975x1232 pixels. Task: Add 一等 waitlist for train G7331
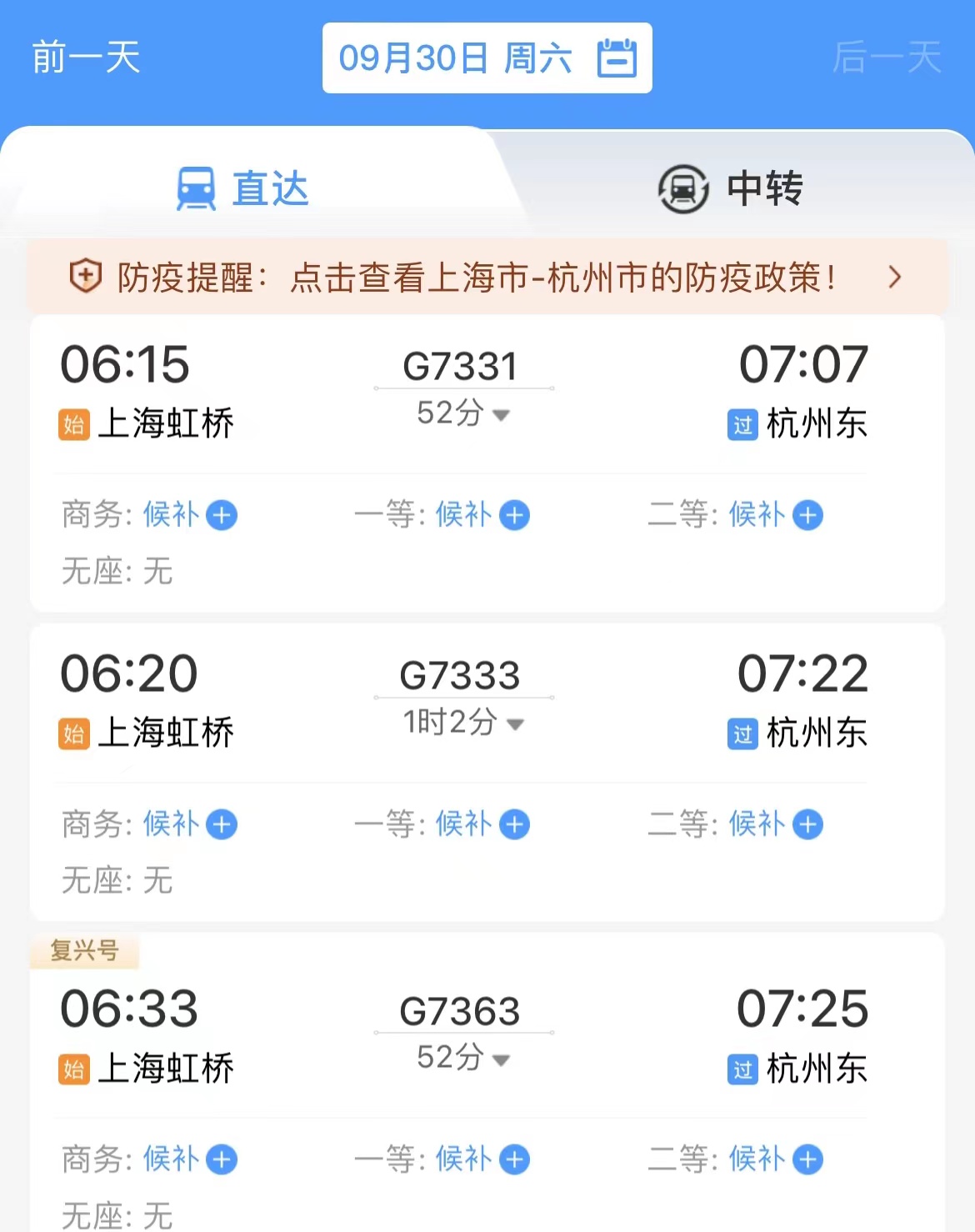[514, 515]
